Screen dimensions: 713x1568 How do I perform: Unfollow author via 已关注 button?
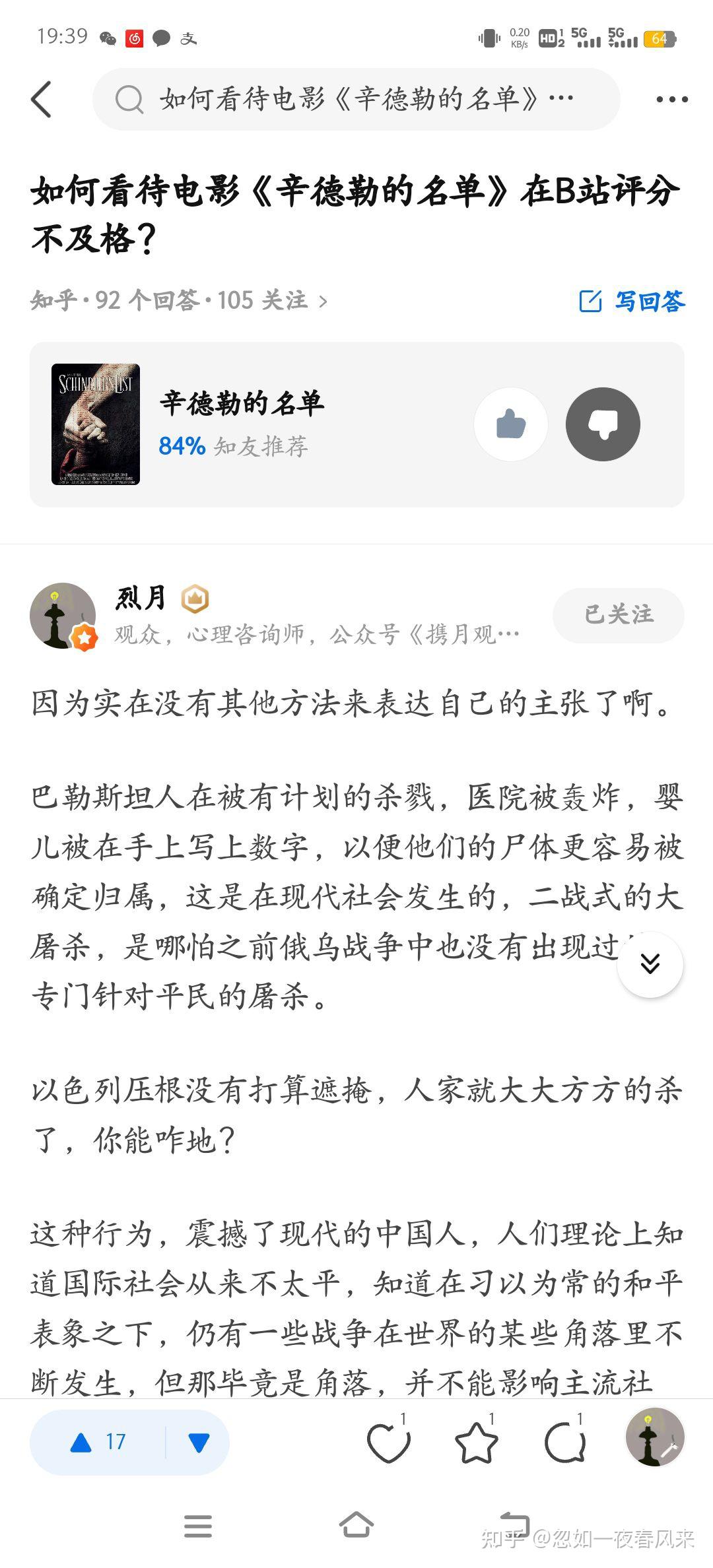click(618, 615)
